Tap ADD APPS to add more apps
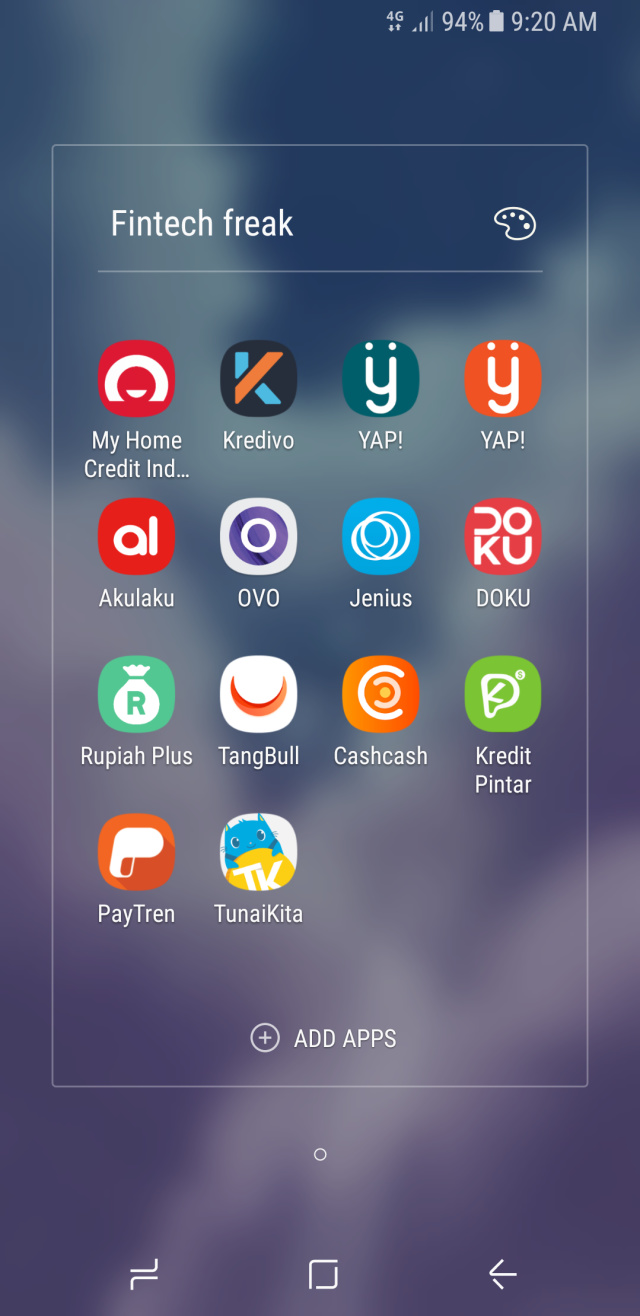The height and width of the screenshot is (1316, 640). [x=323, y=1038]
